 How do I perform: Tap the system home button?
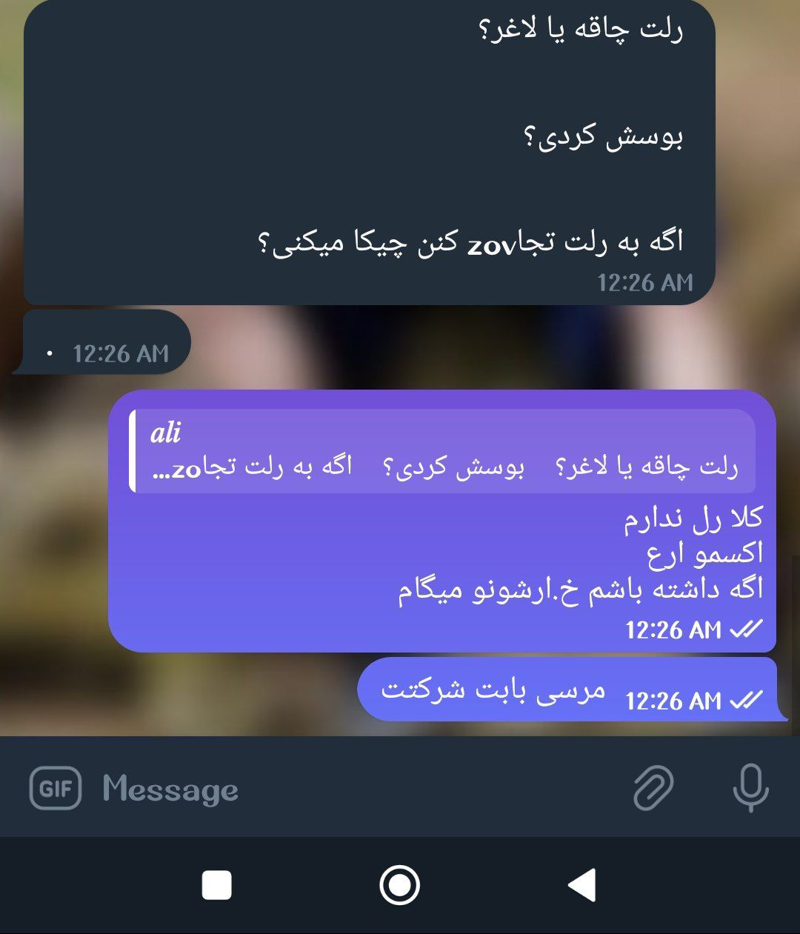400,885
